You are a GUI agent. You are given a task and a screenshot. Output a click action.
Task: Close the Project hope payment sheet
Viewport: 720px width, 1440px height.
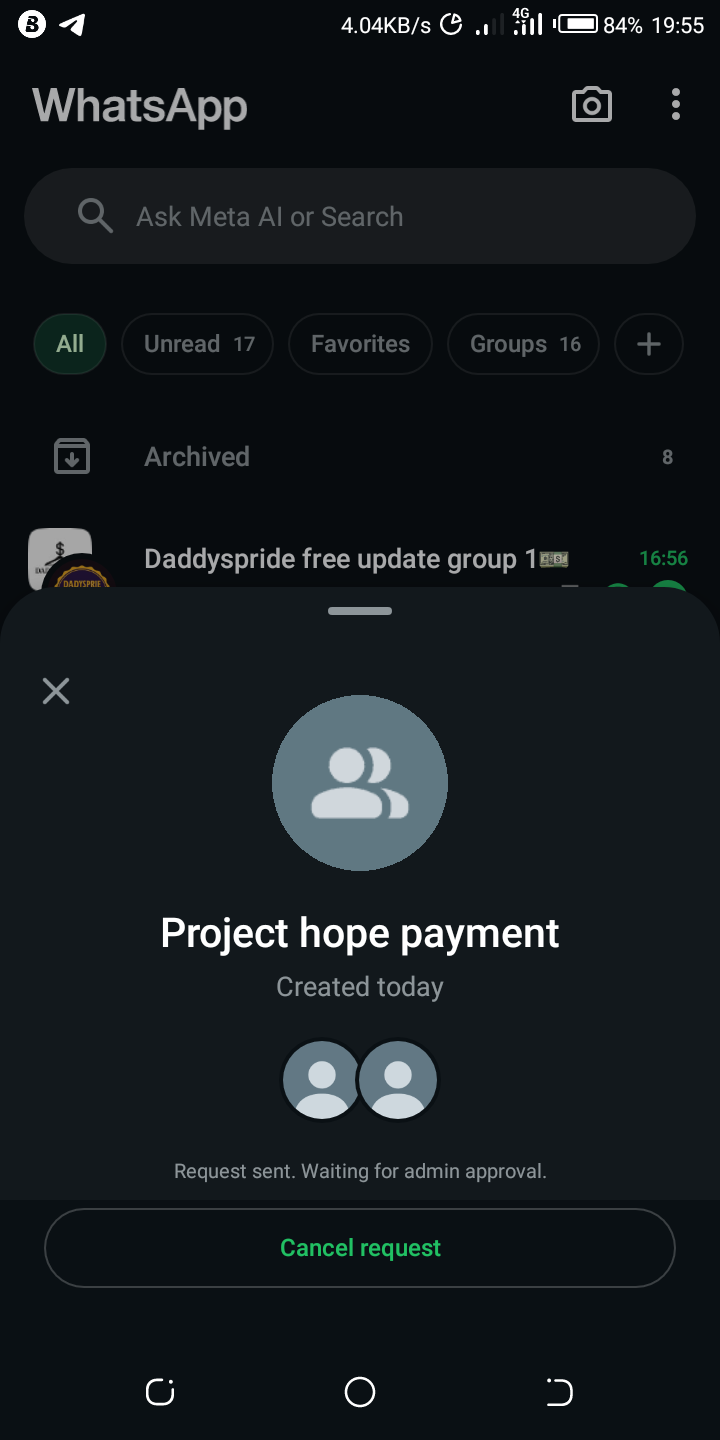coord(56,691)
